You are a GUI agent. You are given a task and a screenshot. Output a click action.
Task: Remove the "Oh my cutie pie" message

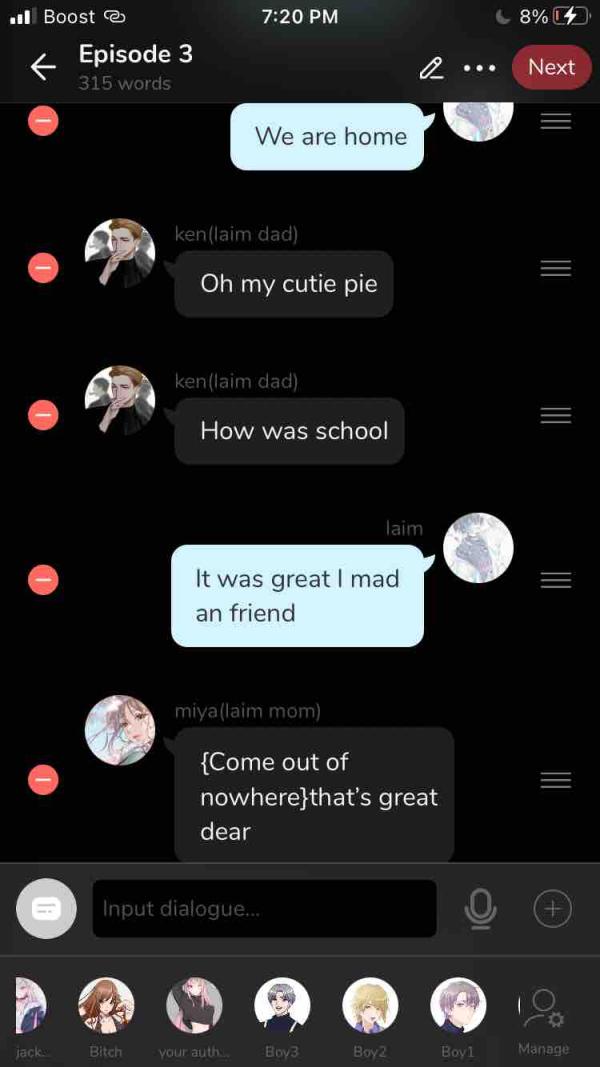coord(43,268)
